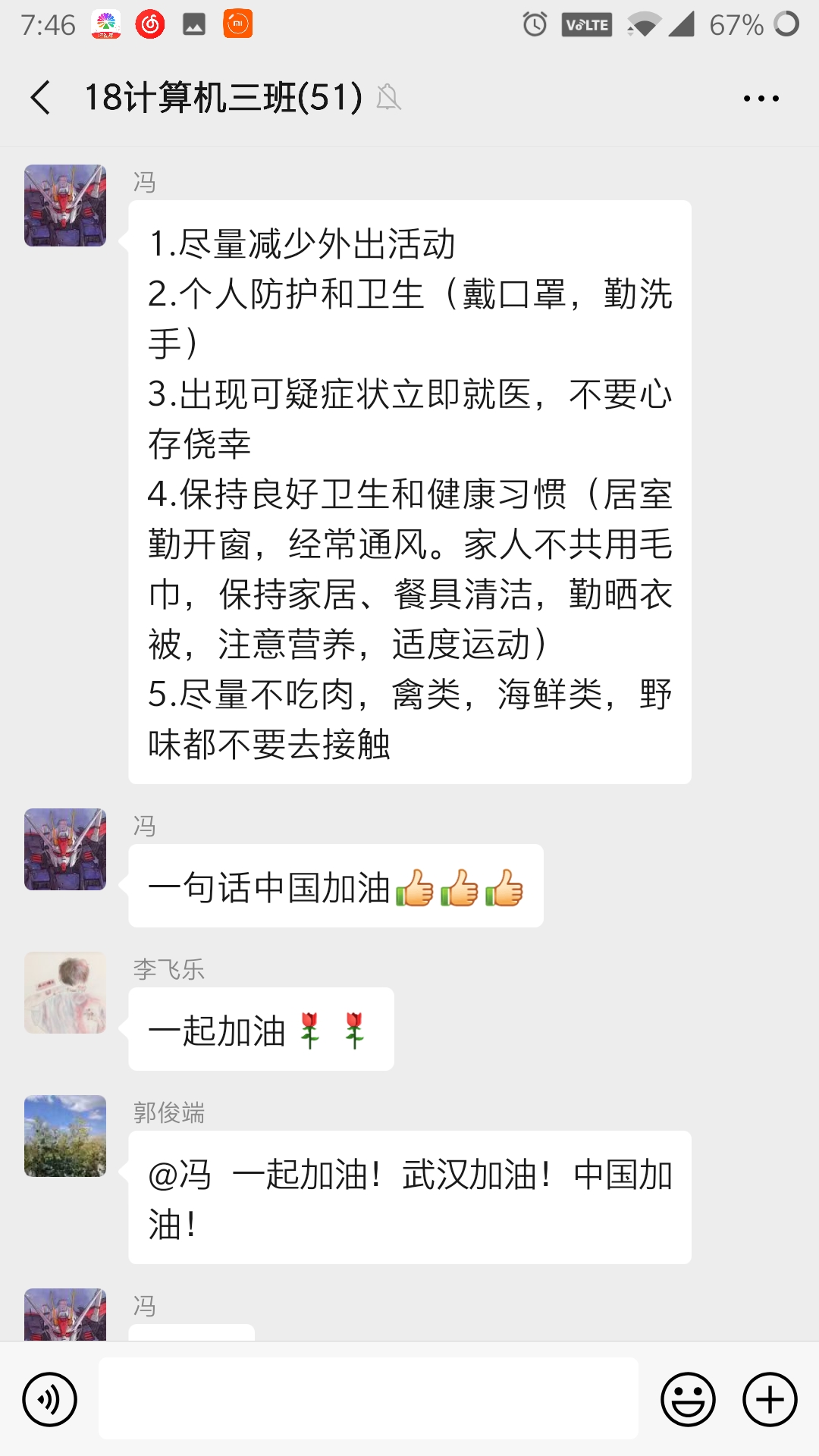Open the plus attachments menu

point(770,1399)
